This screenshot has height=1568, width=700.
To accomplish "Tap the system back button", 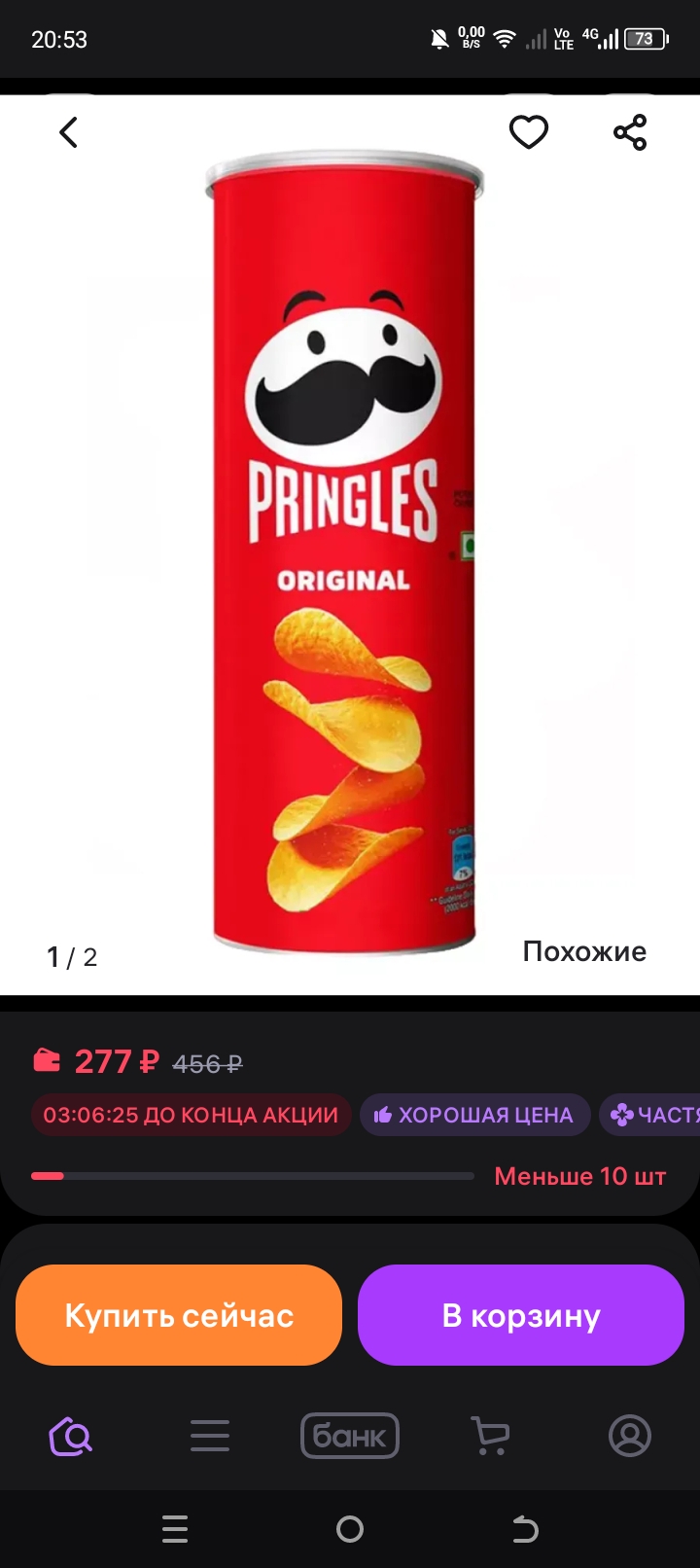I will (x=525, y=1529).
